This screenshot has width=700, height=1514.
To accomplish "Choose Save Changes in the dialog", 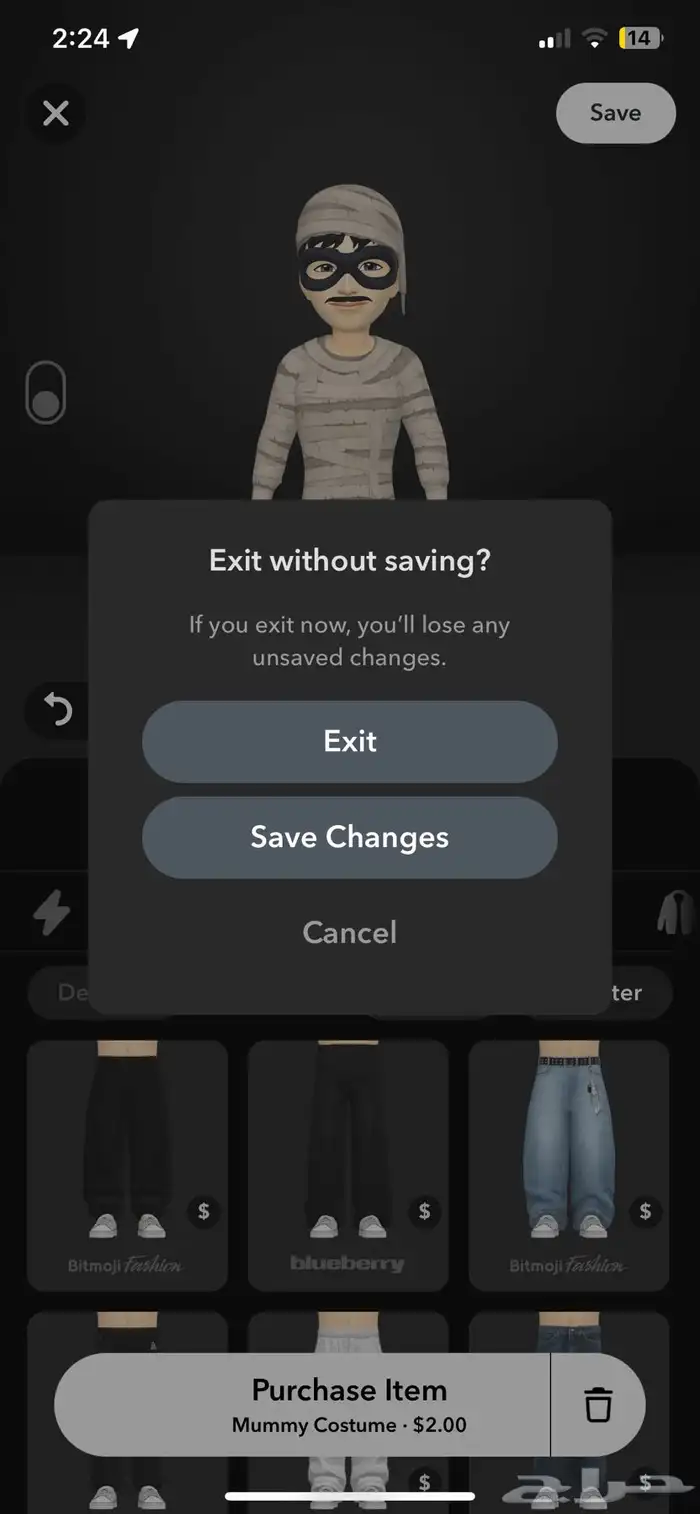I will pos(350,837).
